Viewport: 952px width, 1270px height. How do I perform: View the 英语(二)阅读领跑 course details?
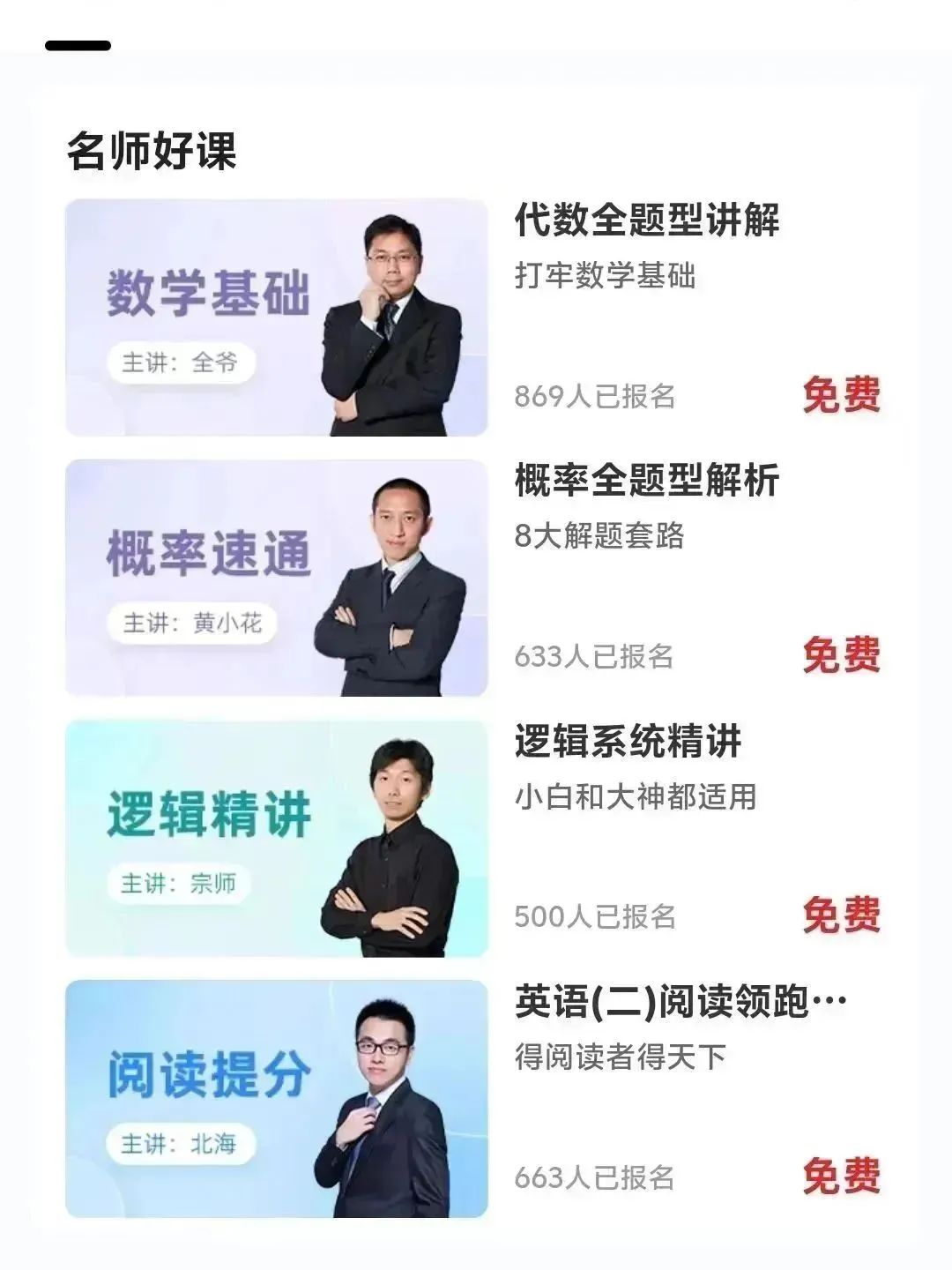point(681,1002)
